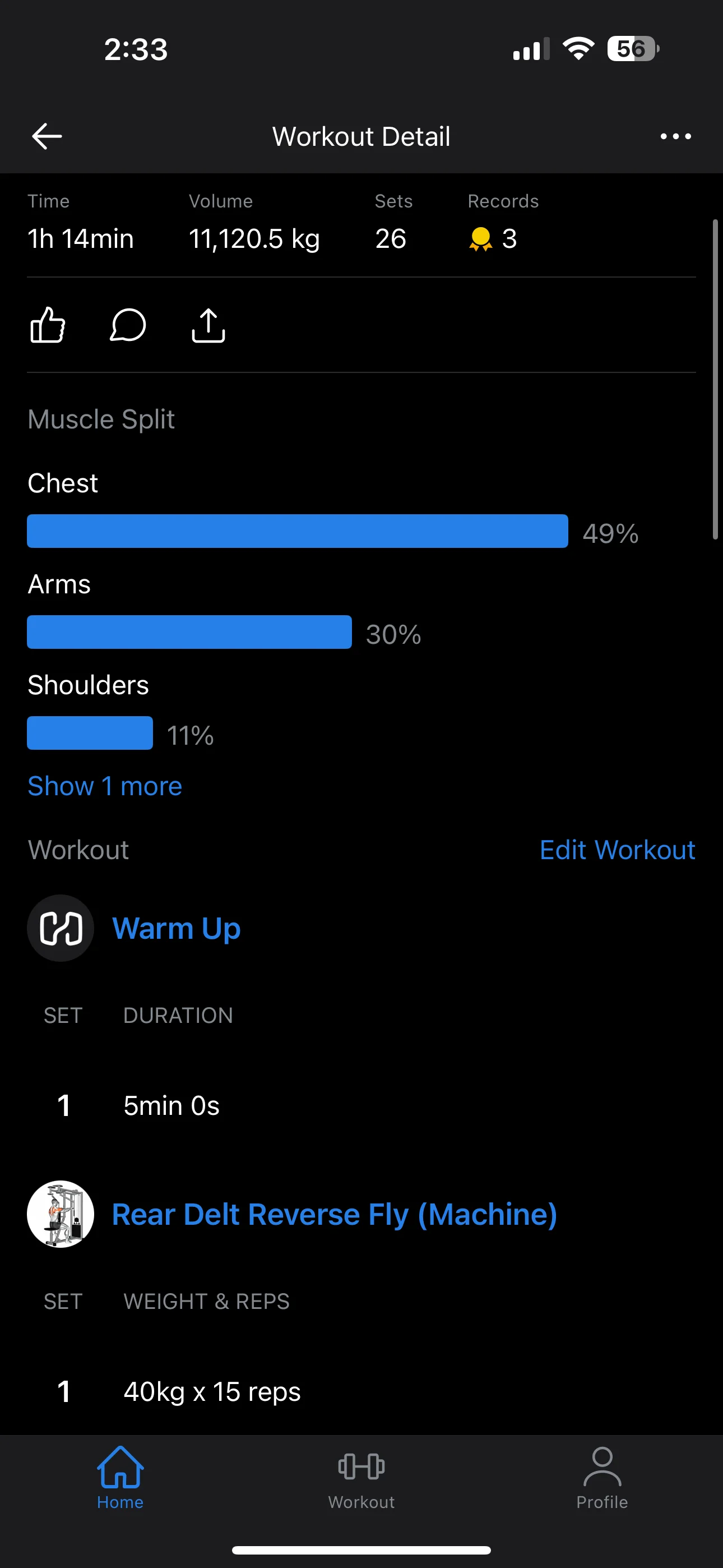The image size is (723, 1568).
Task: Share this workout
Action: [x=208, y=325]
